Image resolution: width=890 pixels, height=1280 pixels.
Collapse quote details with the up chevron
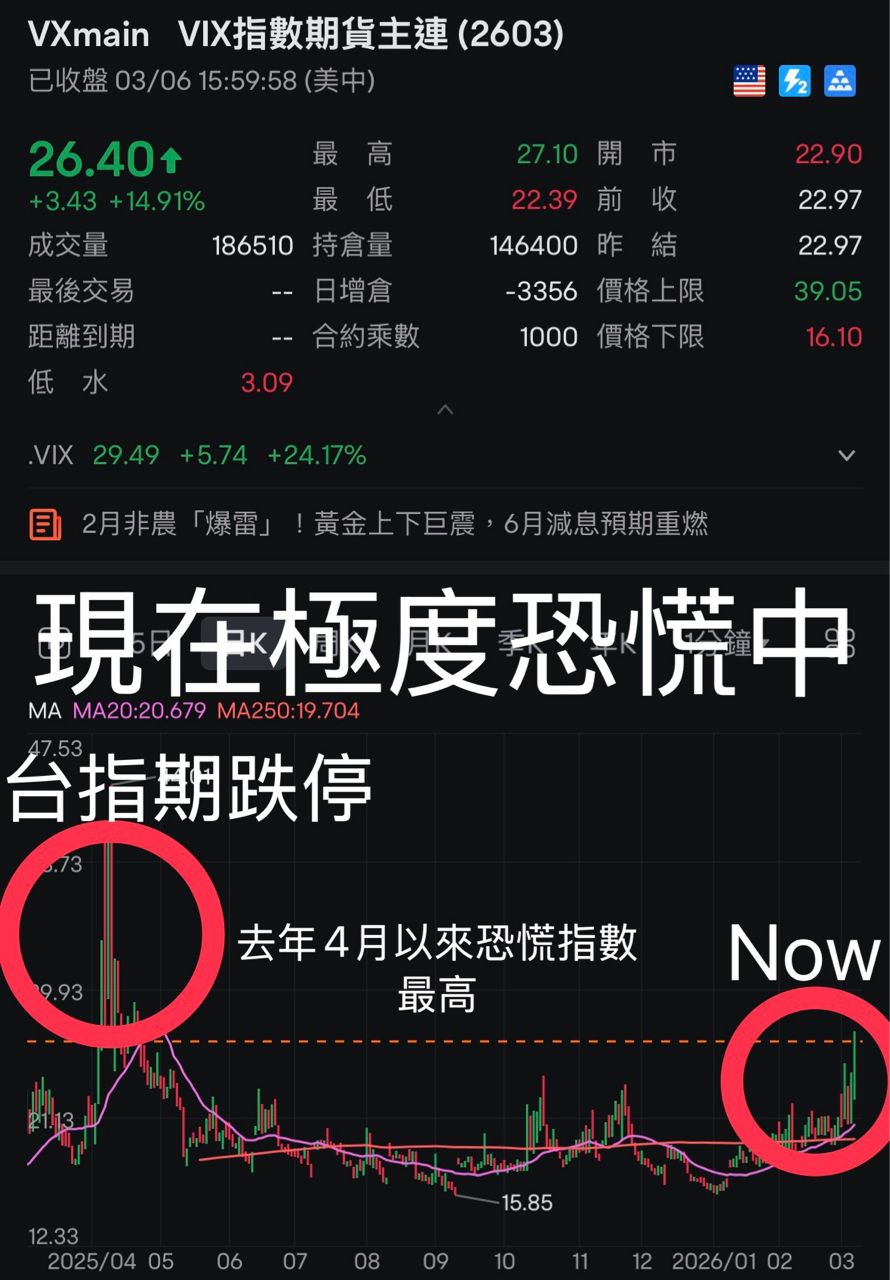[445, 409]
